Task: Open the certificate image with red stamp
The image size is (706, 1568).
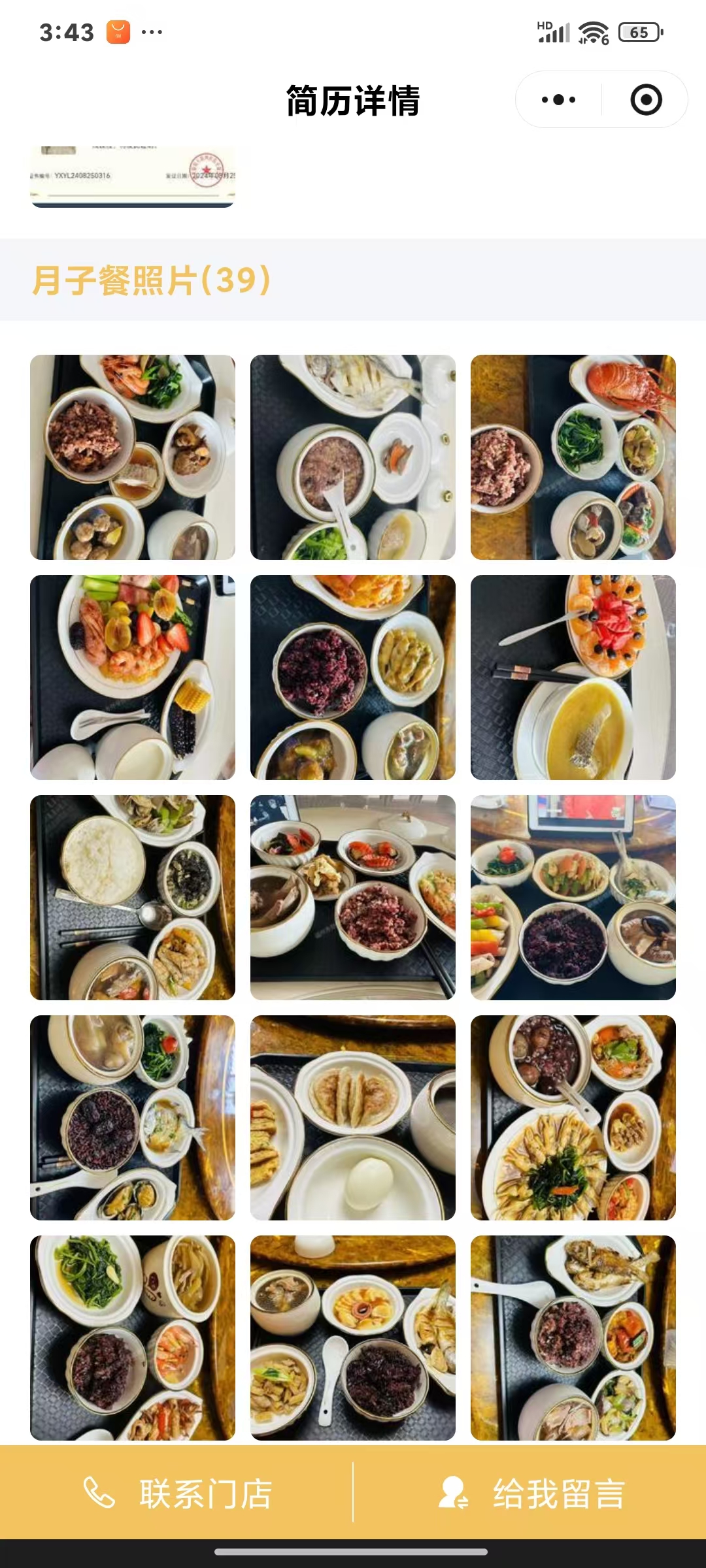Action: 133,176
